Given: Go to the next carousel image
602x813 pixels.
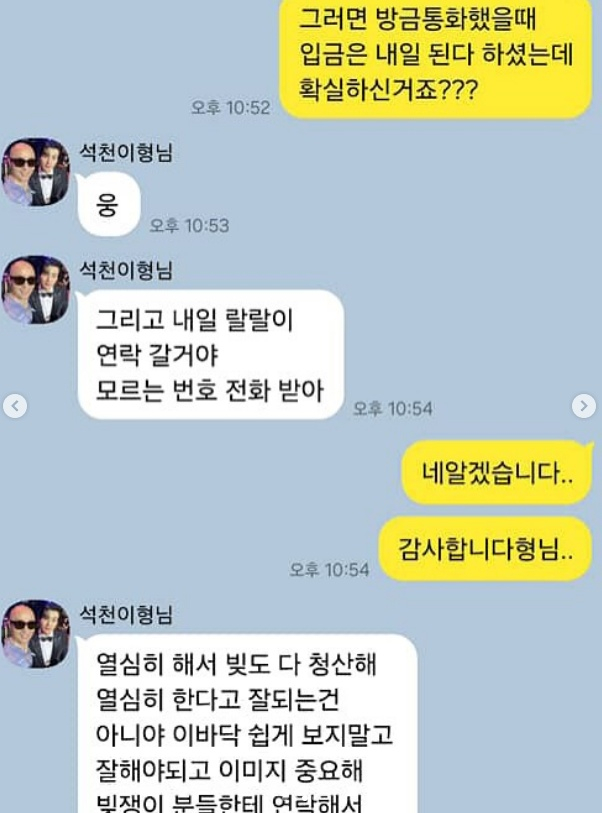Looking at the screenshot, I should [x=584, y=405].
